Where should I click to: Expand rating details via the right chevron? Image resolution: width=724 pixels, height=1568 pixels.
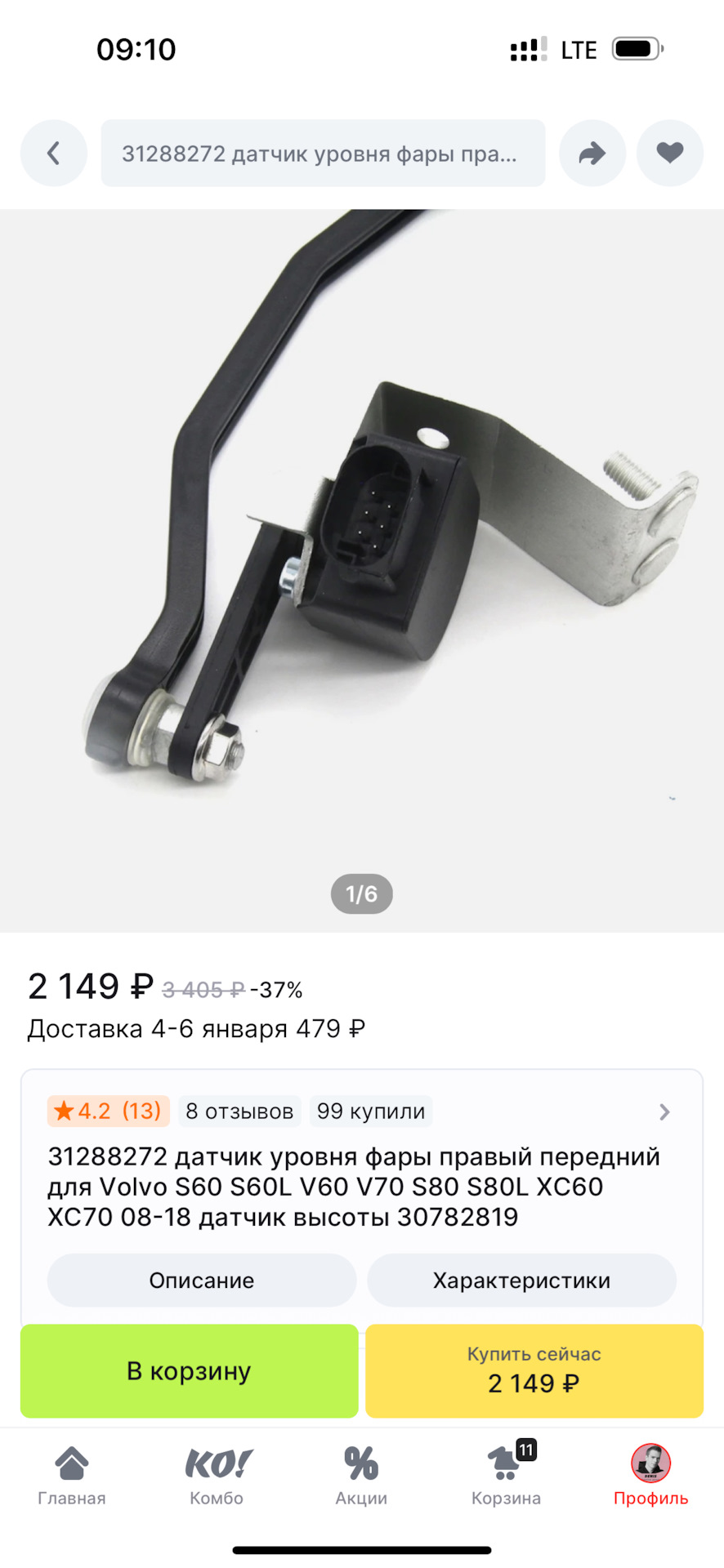coord(663,1111)
